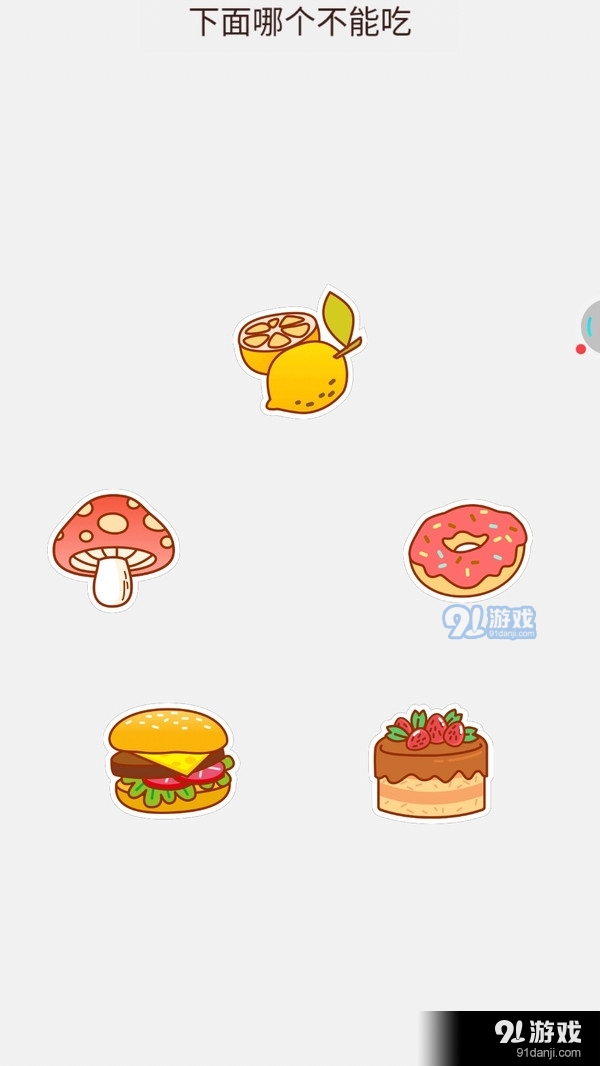Pick the pink frosted donut
600x1066 pixels.
pyautogui.click(x=467, y=550)
